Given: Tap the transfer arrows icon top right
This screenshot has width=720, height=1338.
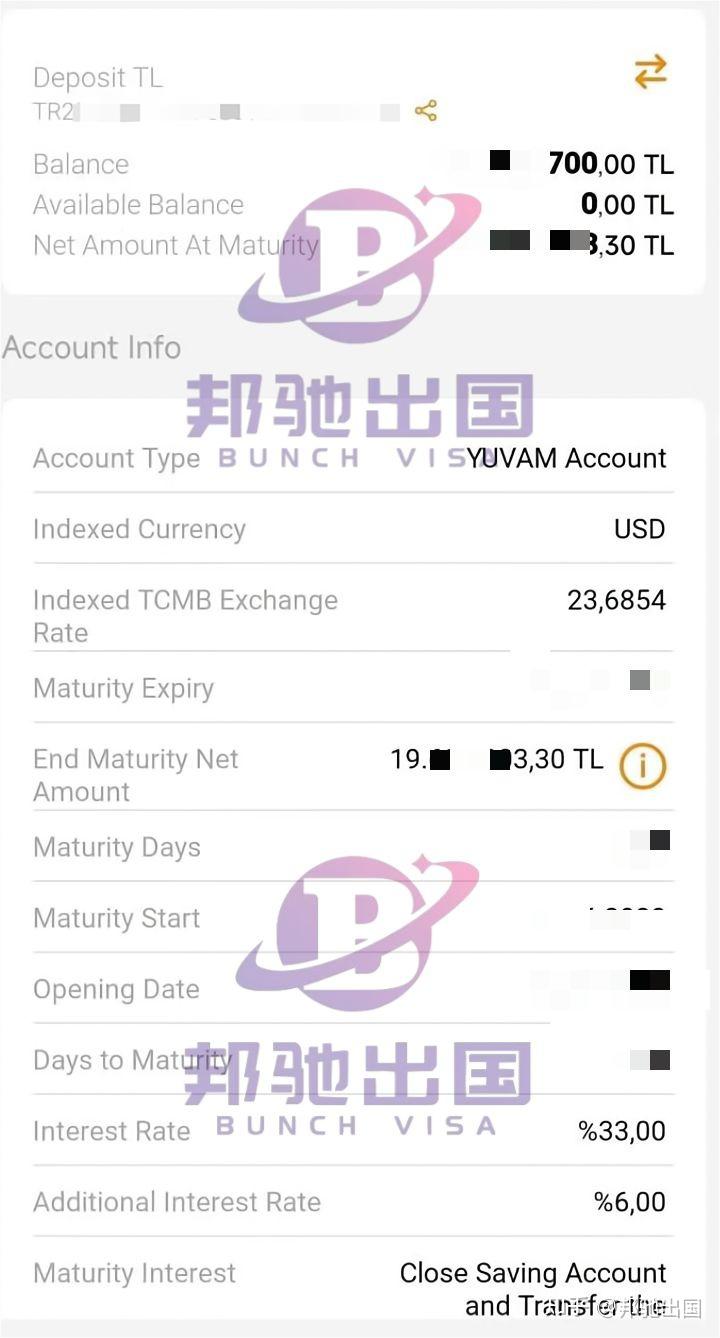Looking at the screenshot, I should 651,70.
